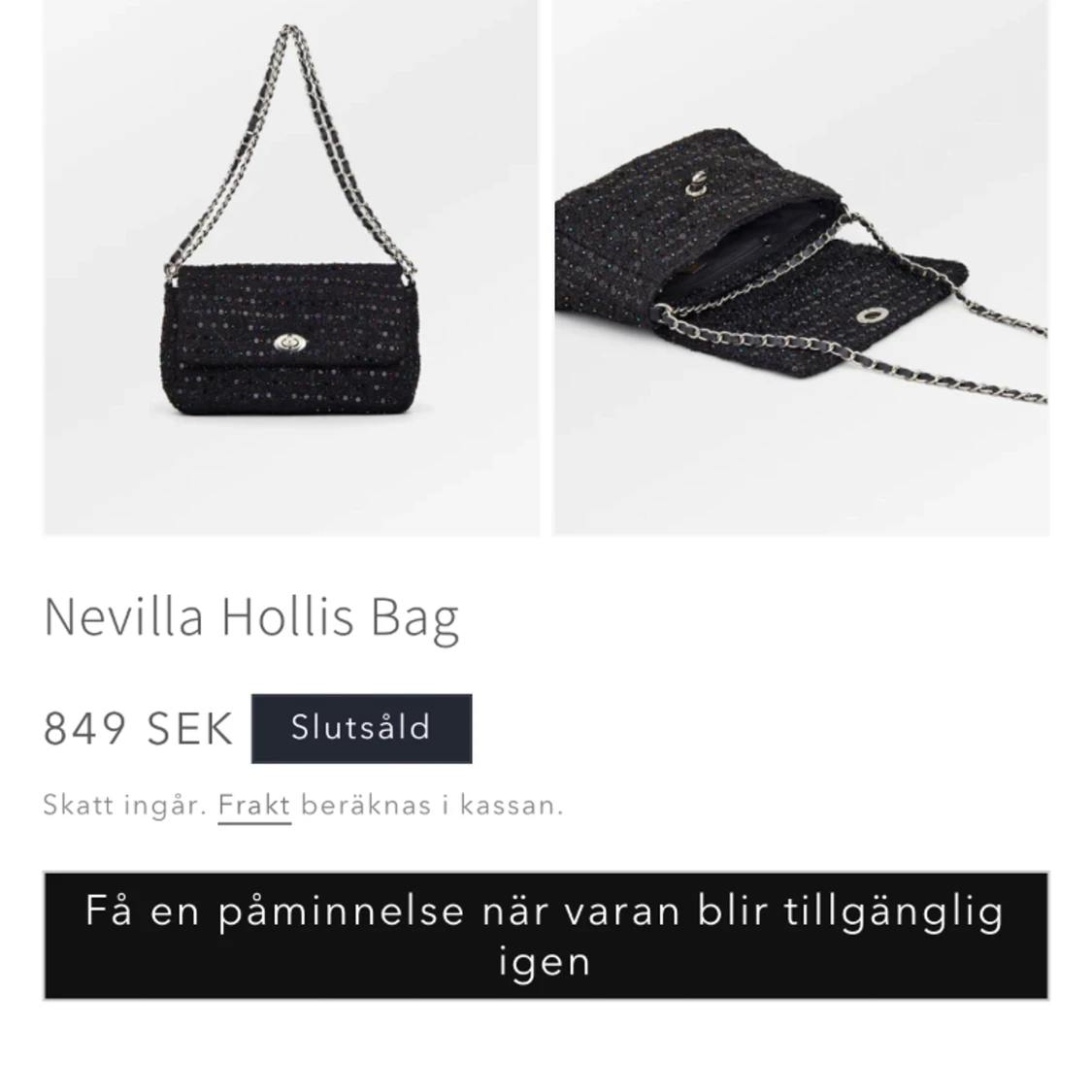Tap the back-in-stock reminder button
The width and height of the screenshot is (1092, 1092).
[x=546, y=935]
